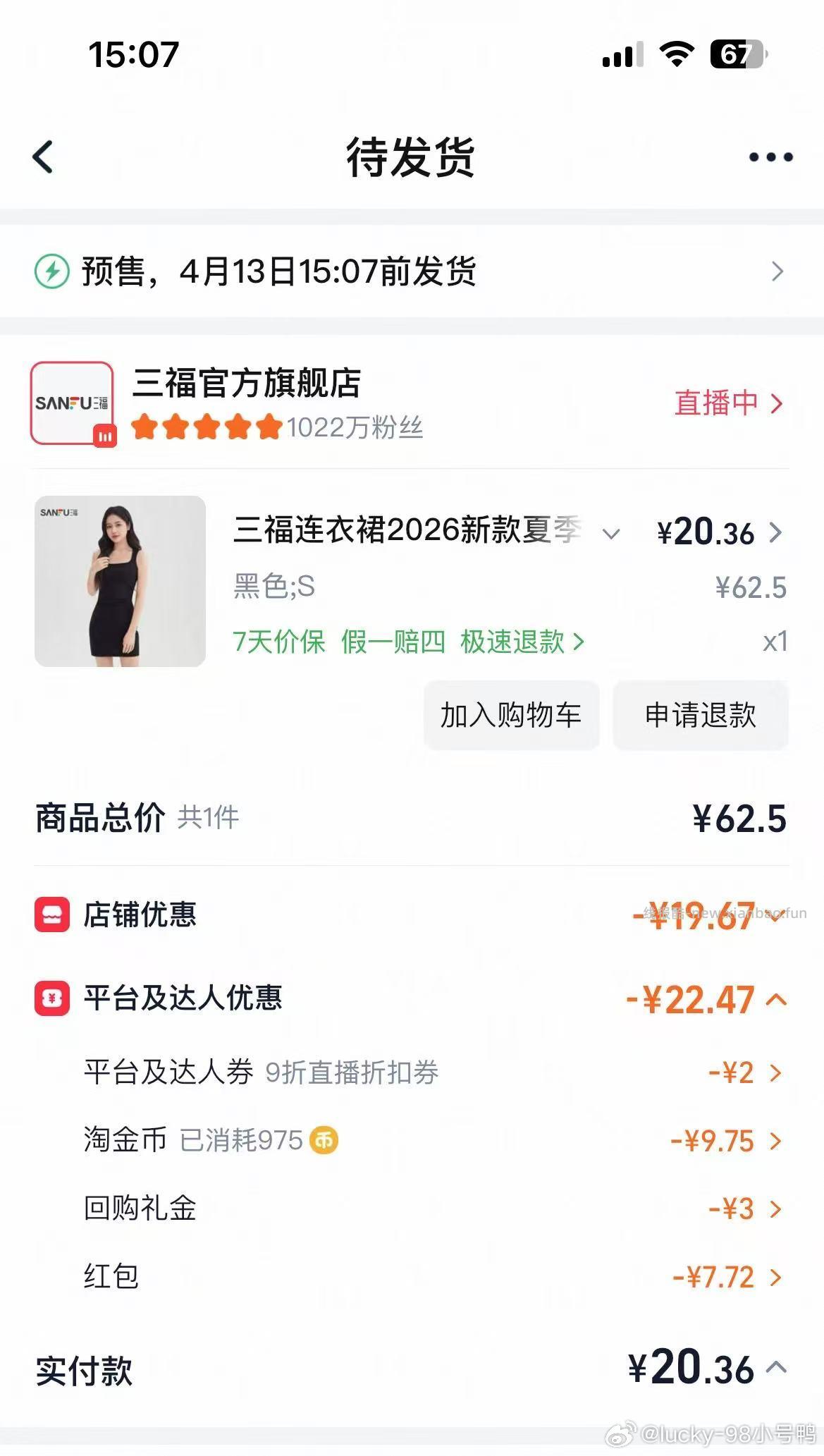Viewport: 824px width, 1456px height.
Task: Select the 待发货 page title
Action: (x=412, y=158)
